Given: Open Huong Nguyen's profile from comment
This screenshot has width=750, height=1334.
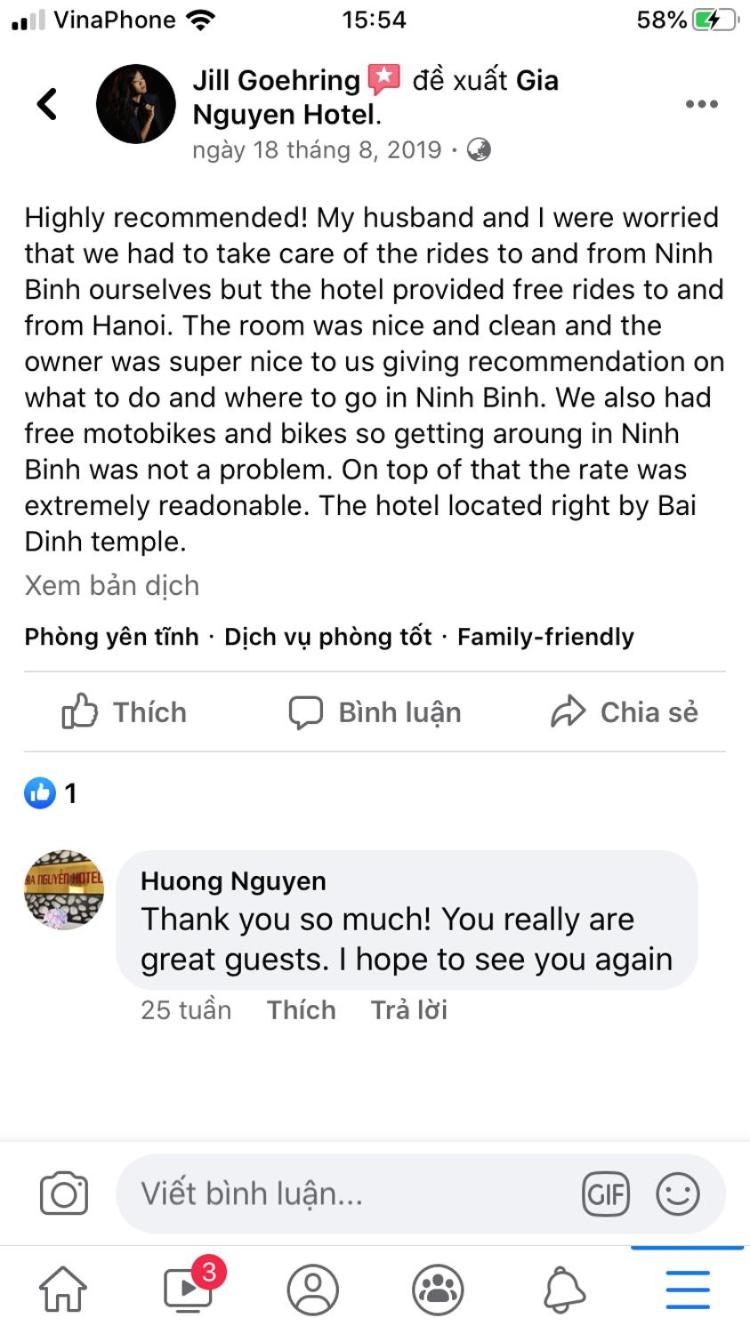Looking at the screenshot, I should [x=233, y=881].
